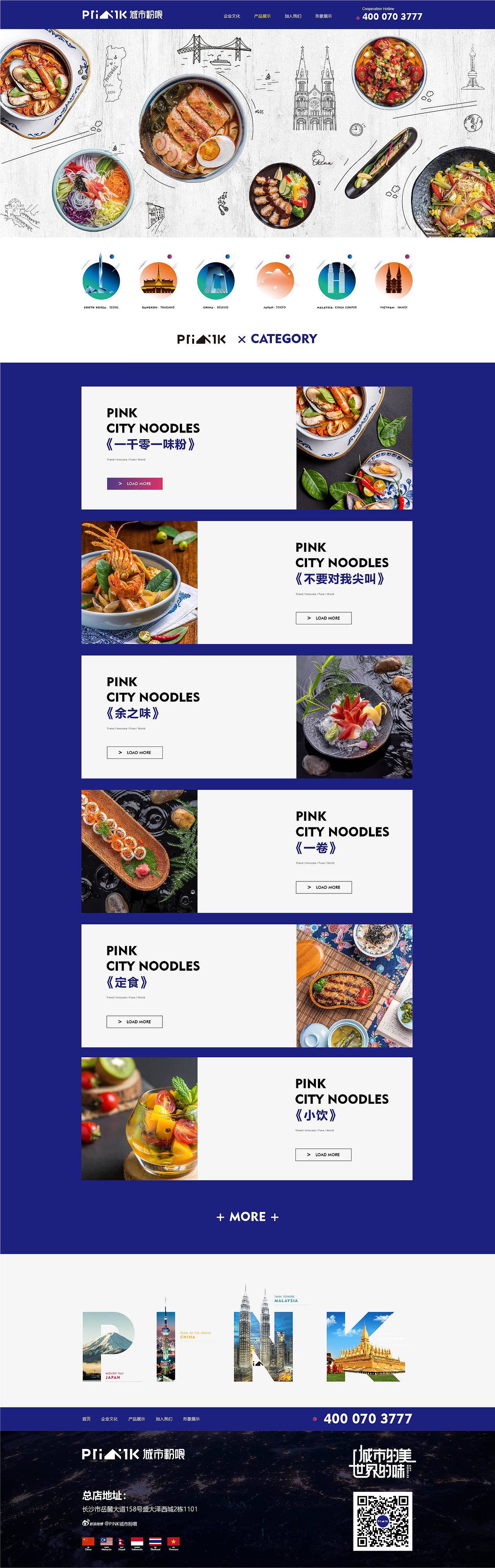The image size is (495, 1568).
Task: Tap LOAD MORE under 不要对我尖叫
Action: click(323, 619)
